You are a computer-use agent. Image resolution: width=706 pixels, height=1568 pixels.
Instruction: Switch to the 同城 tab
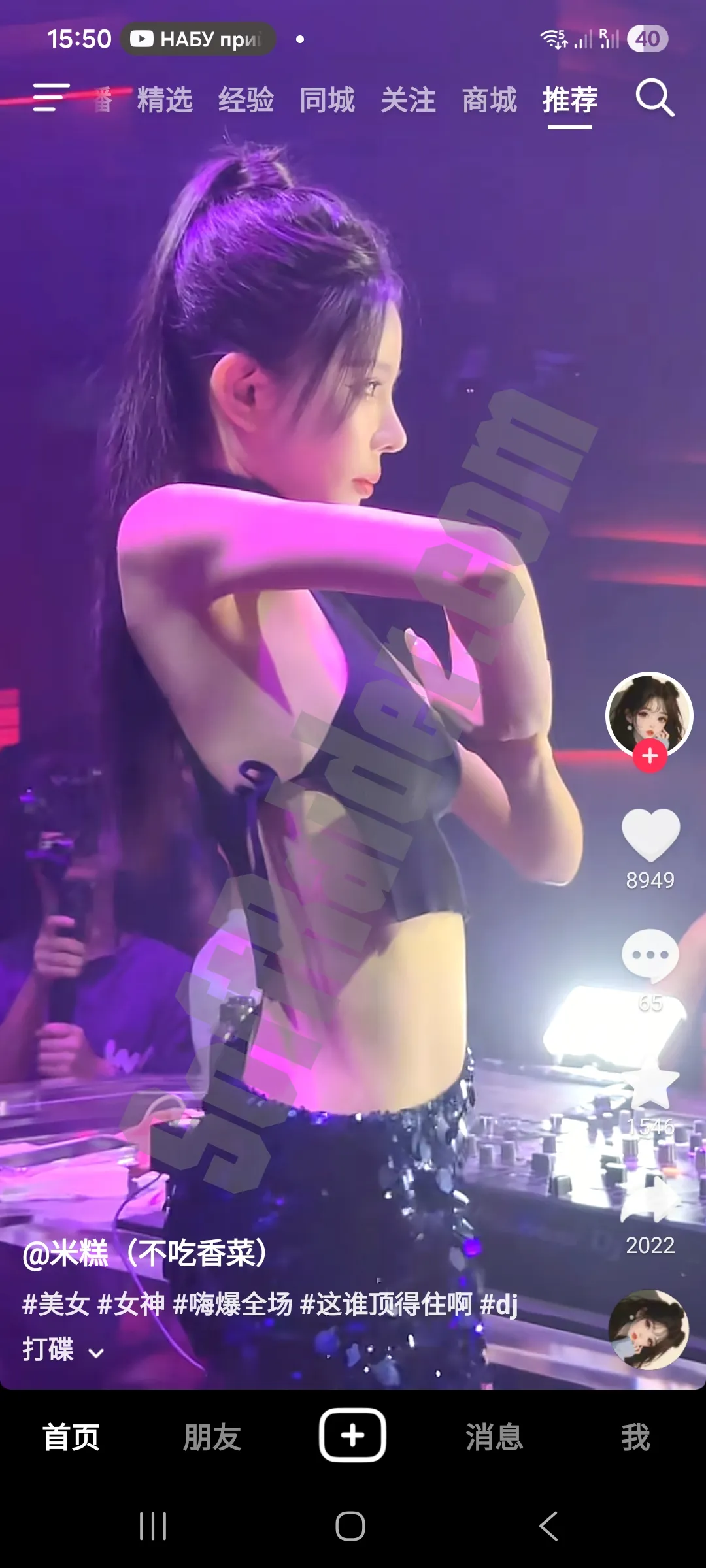click(x=327, y=100)
